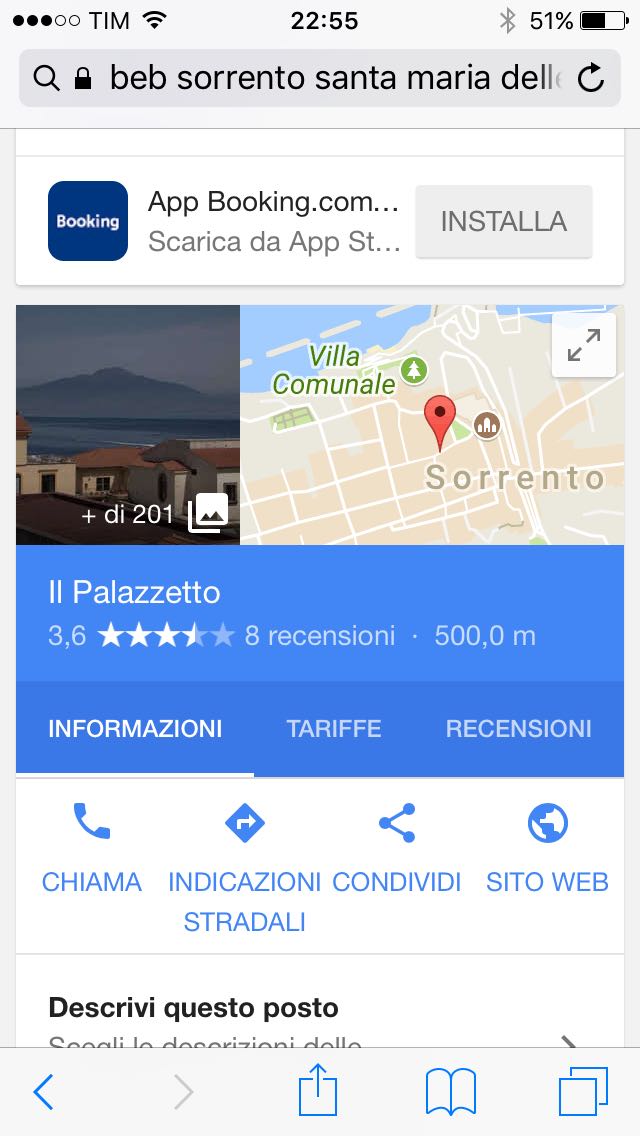Image resolution: width=640 pixels, height=1136 pixels.
Task: Show open Safari tabs
Action: click(x=582, y=1092)
